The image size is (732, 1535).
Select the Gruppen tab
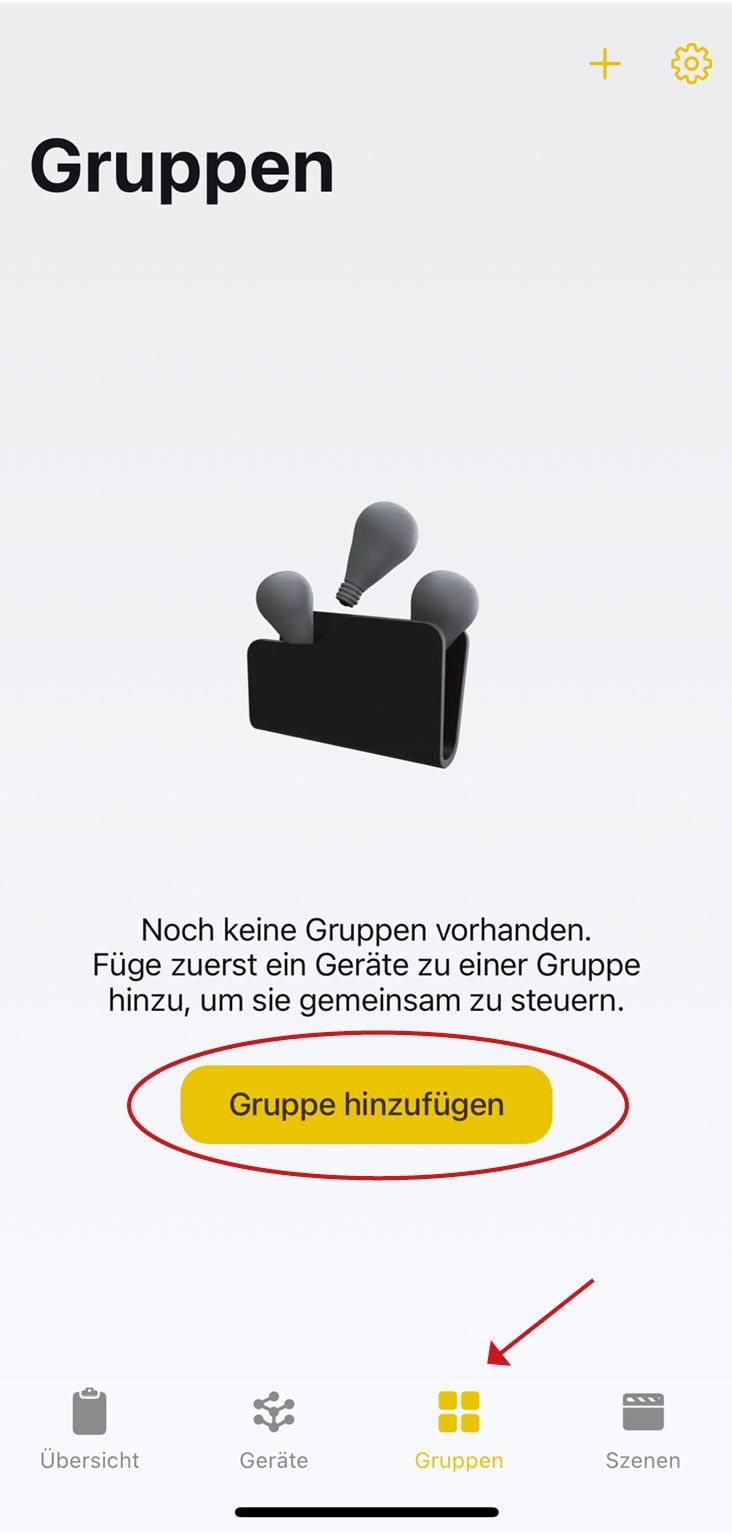click(459, 1428)
